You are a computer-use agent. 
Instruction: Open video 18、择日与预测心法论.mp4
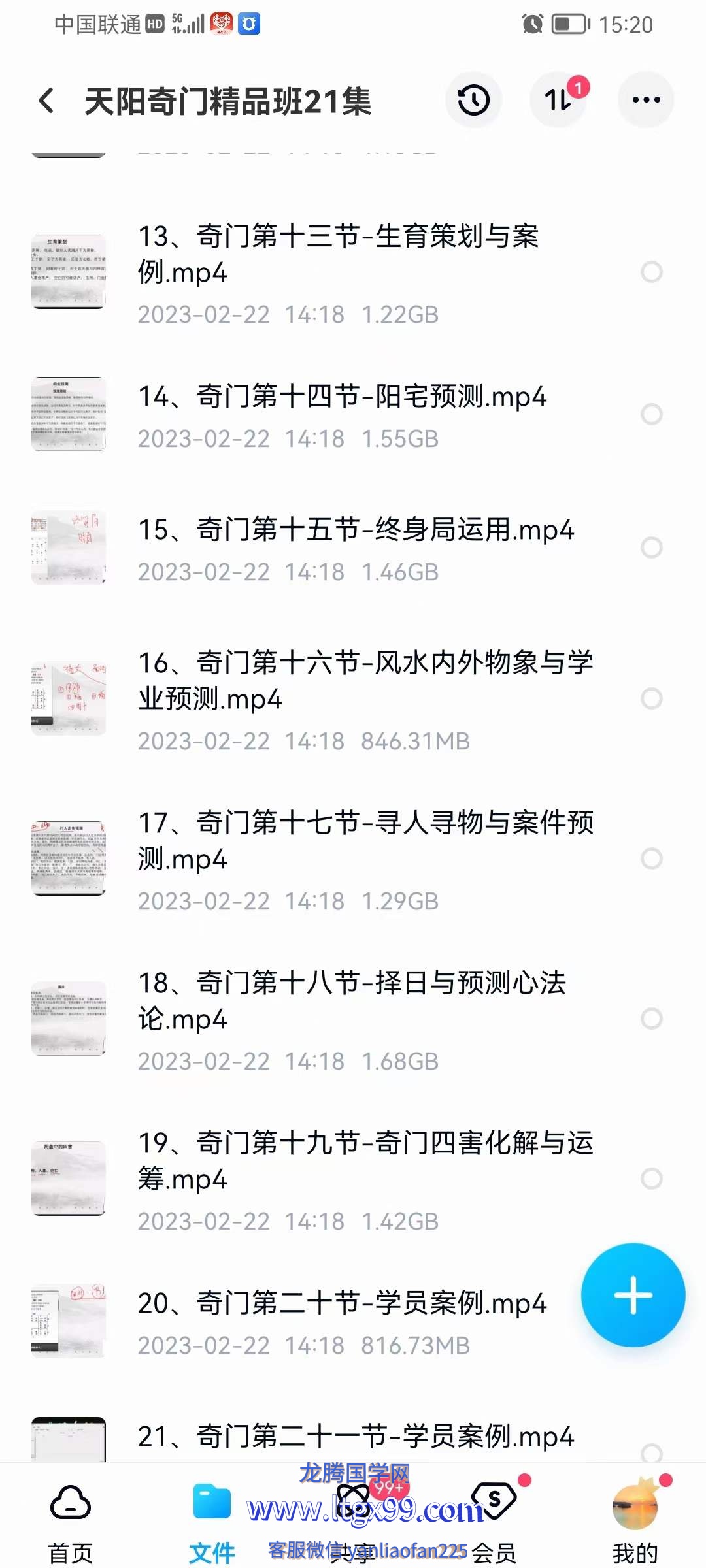pos(352,1001)
